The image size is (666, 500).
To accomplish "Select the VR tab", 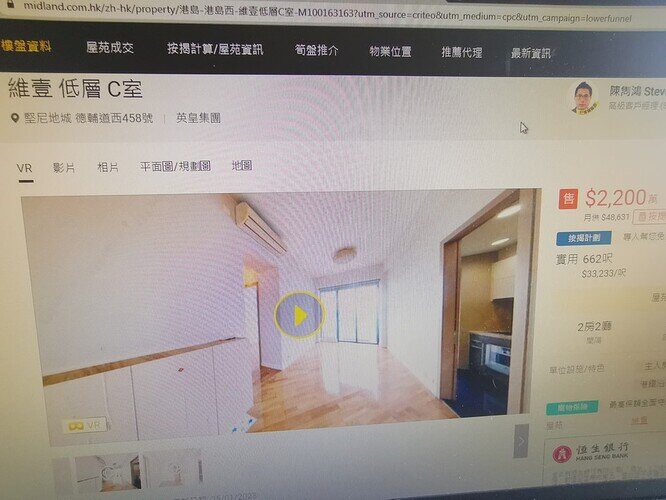I will pyautogui.click(x=25, y=168).
